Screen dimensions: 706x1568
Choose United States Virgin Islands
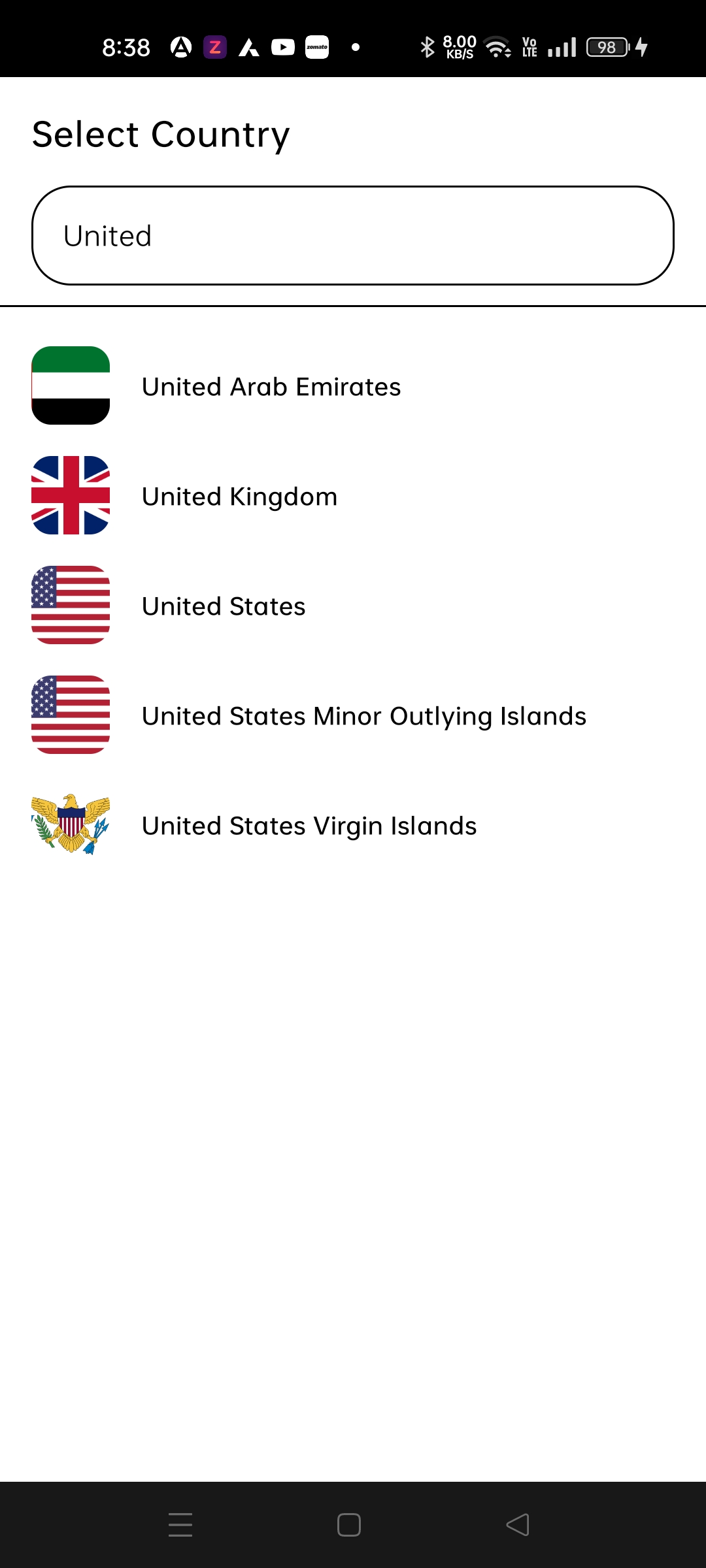[309, 826]
